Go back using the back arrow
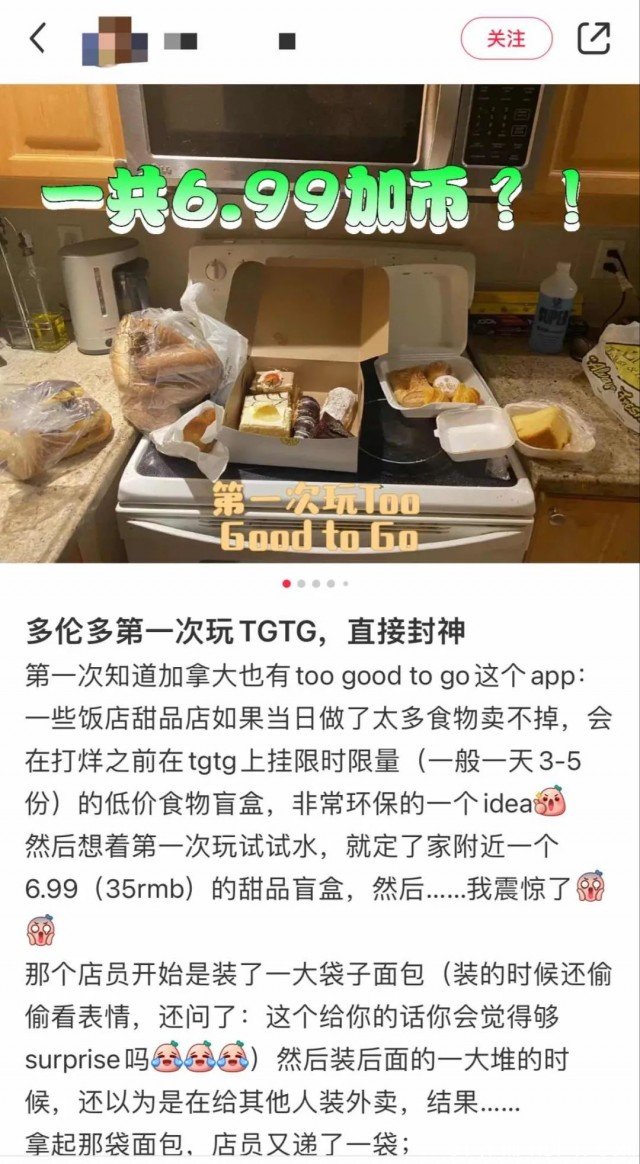Viewport: 640px width, 1164px height. (38, 39)
